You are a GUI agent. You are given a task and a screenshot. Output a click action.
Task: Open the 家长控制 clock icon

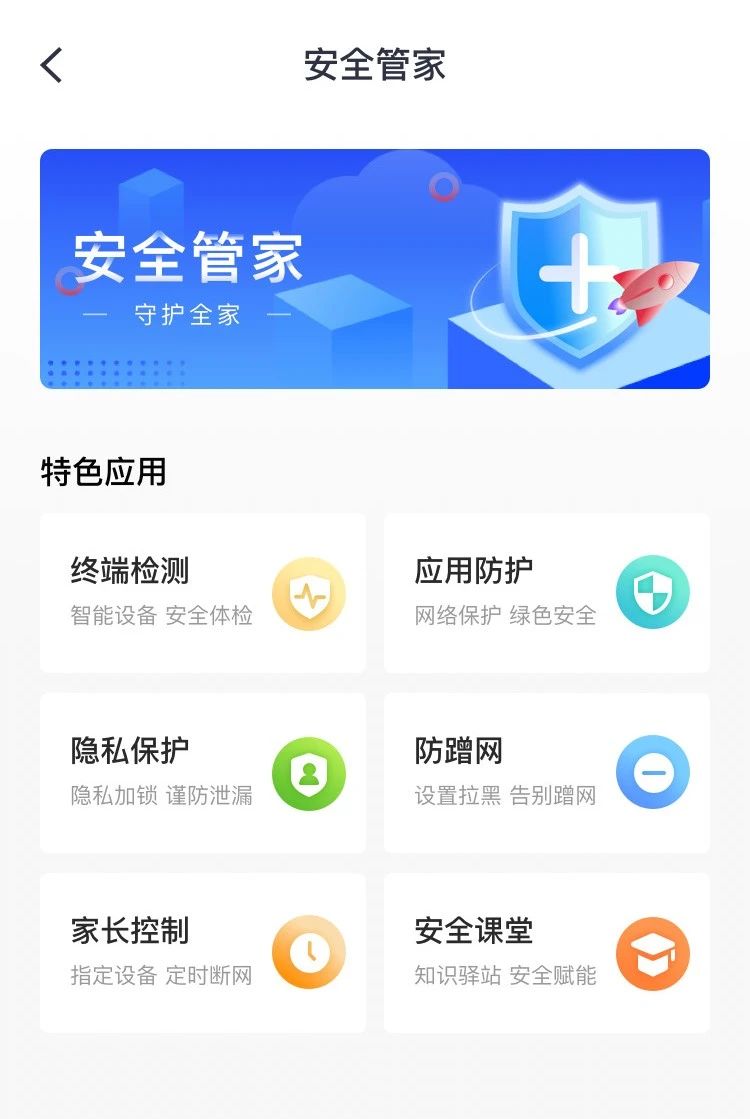coord(309,953)
